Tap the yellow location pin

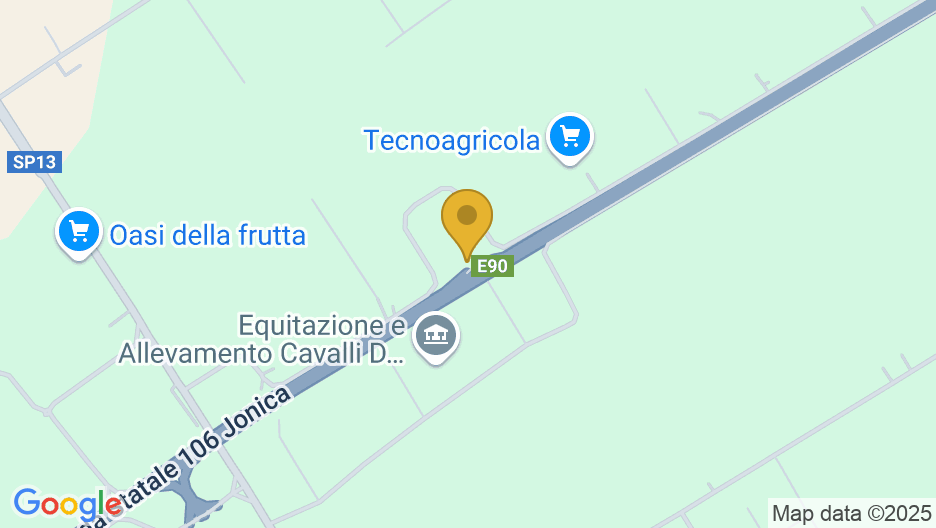click(467, 219)
